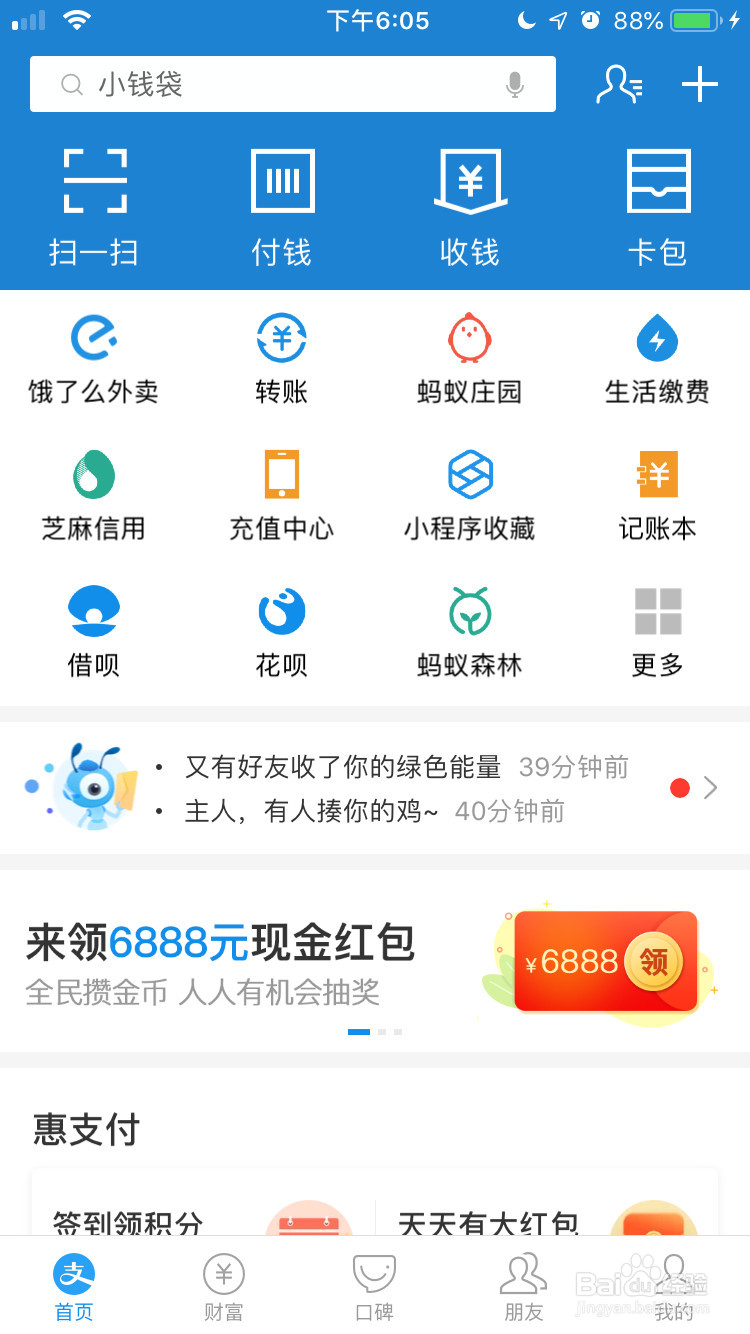Start voice search with microphone icon
Image resolution: width=750 pixels, height=1334 pixels.
(514, 85)
